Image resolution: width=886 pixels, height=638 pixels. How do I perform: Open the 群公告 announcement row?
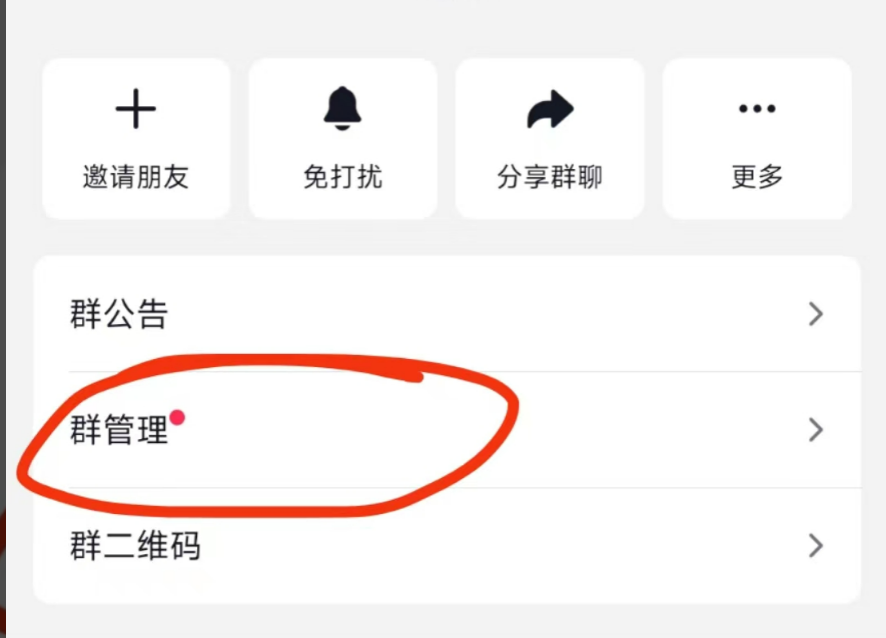click(x=446, y=314)
